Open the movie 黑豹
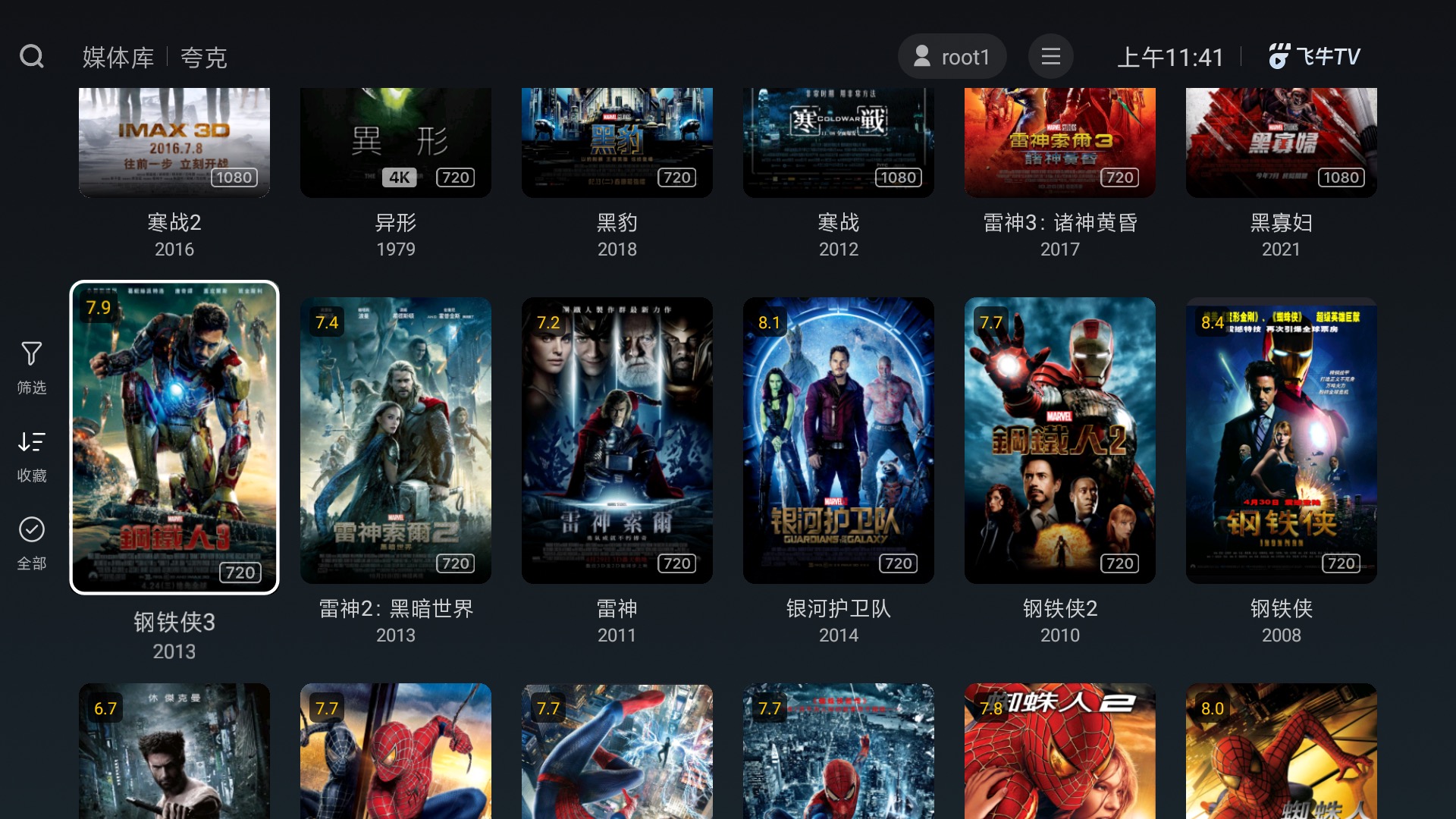The image size is (1456, 819). 617,144
